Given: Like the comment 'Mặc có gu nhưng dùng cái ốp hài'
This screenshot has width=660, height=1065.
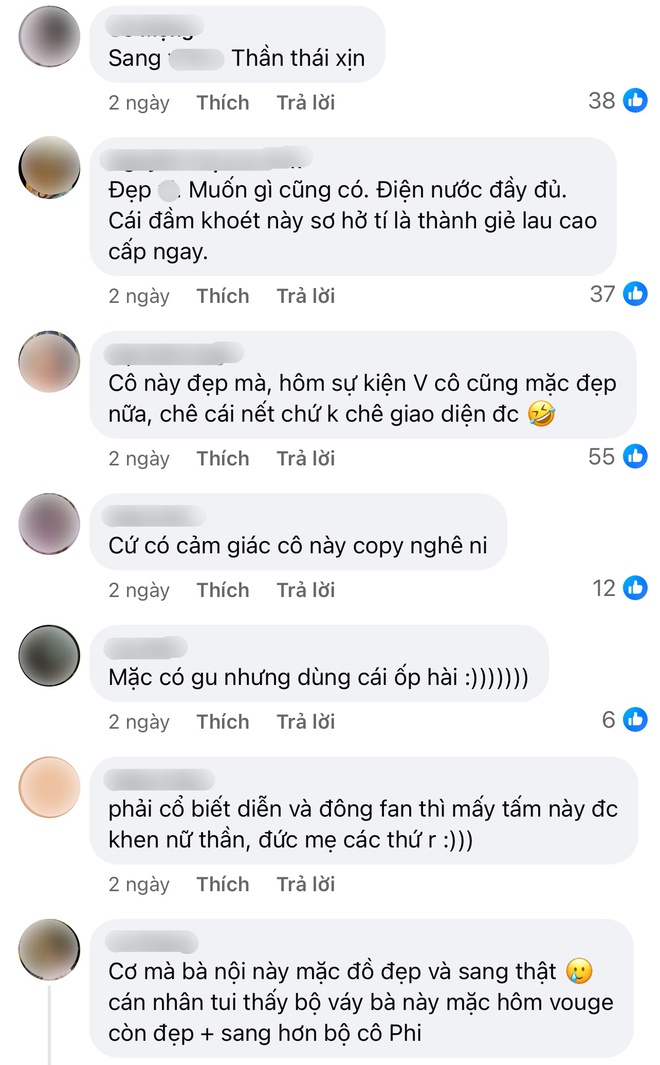Looking at the screenshot, I should 222,722.
